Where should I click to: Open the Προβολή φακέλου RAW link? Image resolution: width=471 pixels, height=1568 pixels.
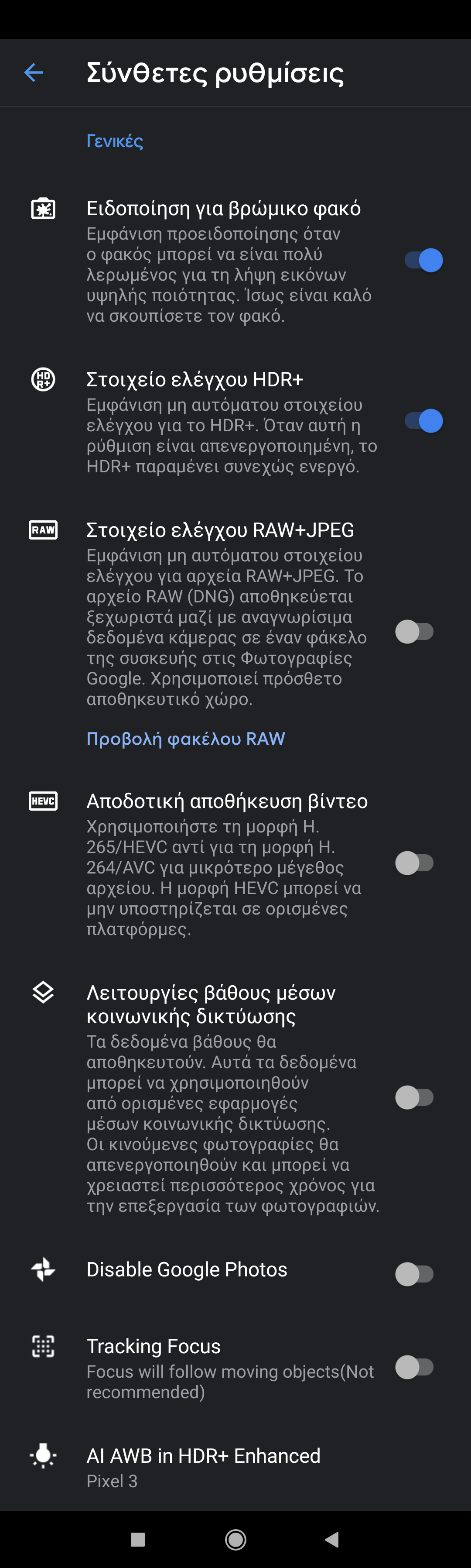(186, 739)
